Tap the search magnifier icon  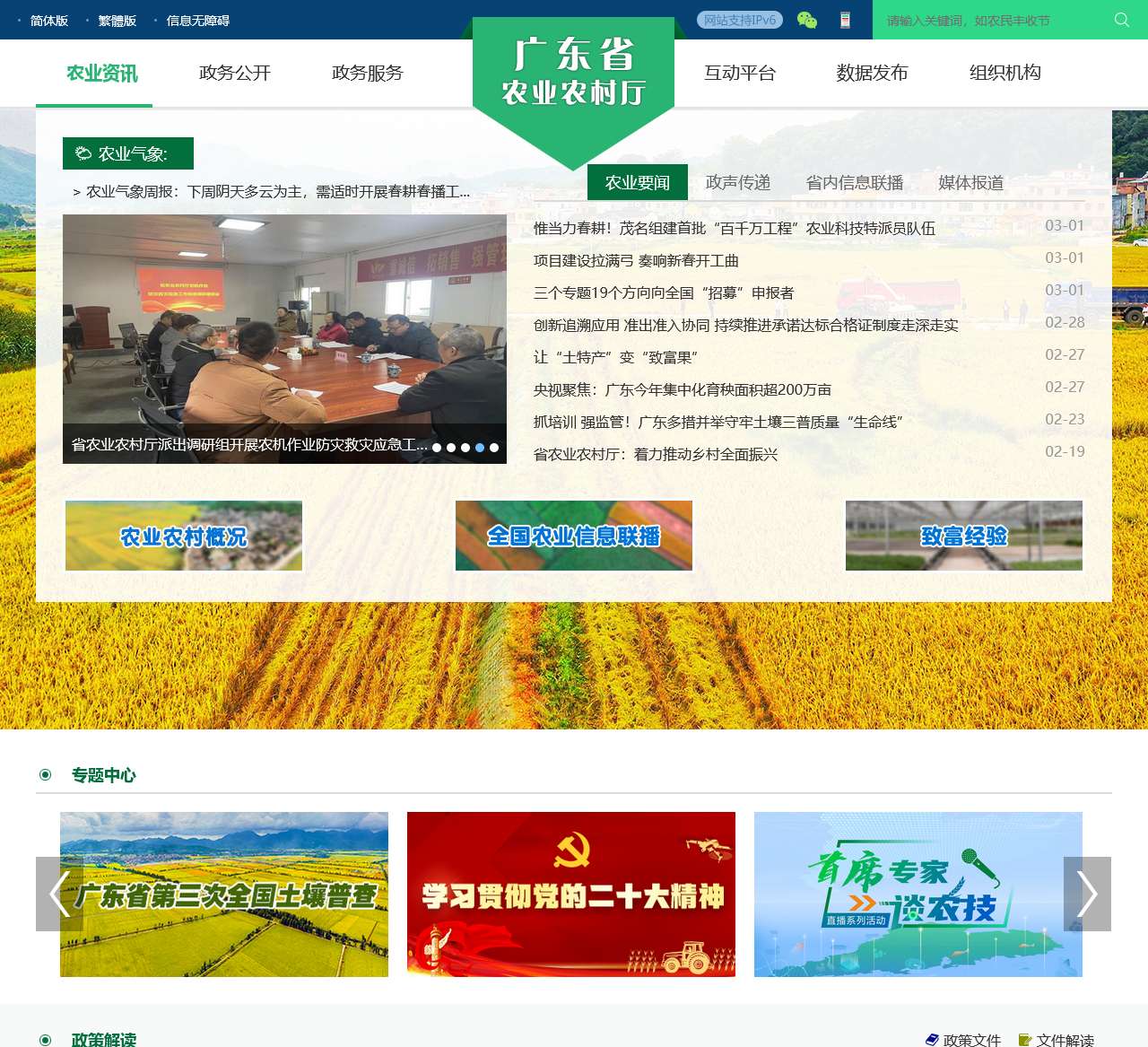[1121, 20]
